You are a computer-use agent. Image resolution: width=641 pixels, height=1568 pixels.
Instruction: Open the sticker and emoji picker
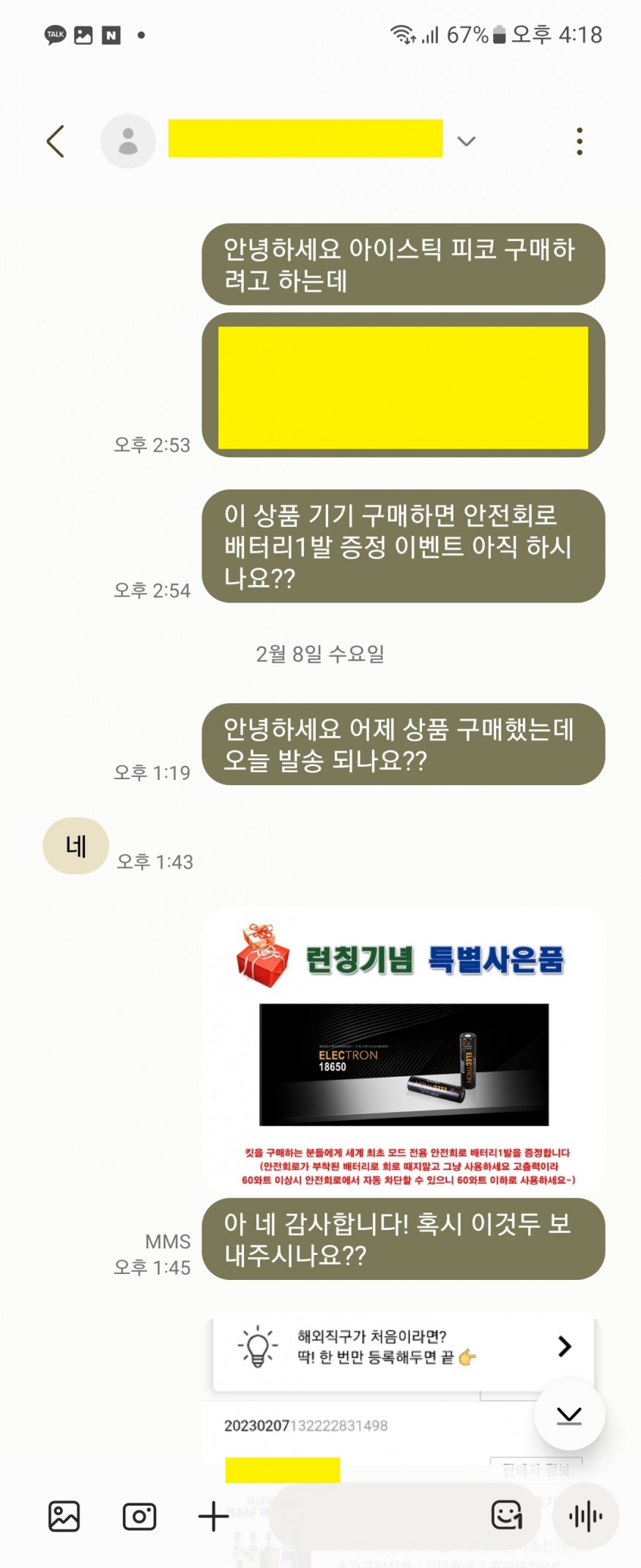[x=506, y=1515]
